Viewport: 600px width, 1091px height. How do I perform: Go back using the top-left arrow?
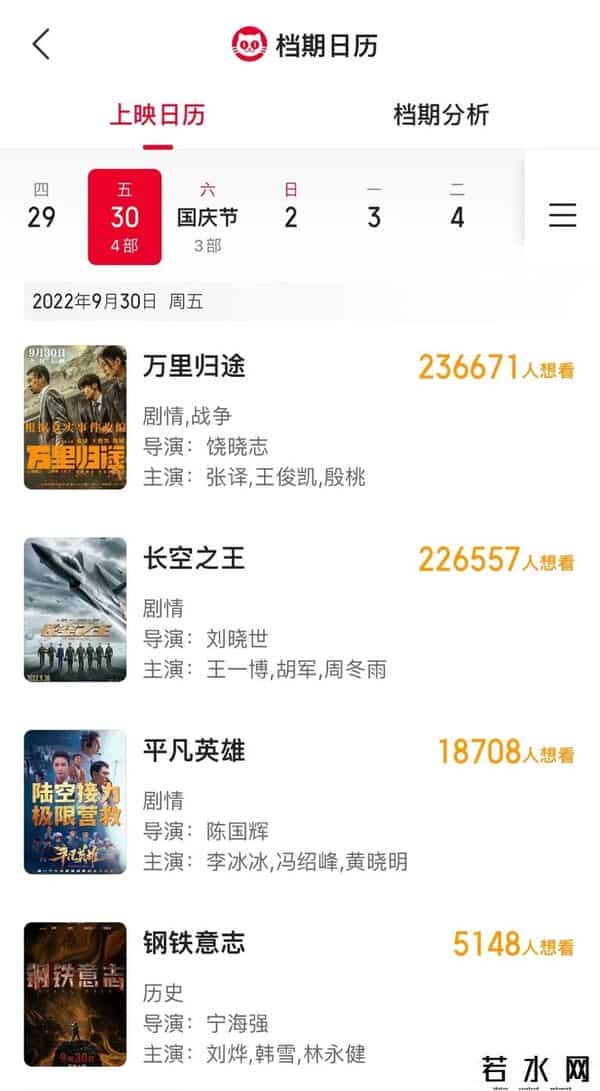(41, 45)
